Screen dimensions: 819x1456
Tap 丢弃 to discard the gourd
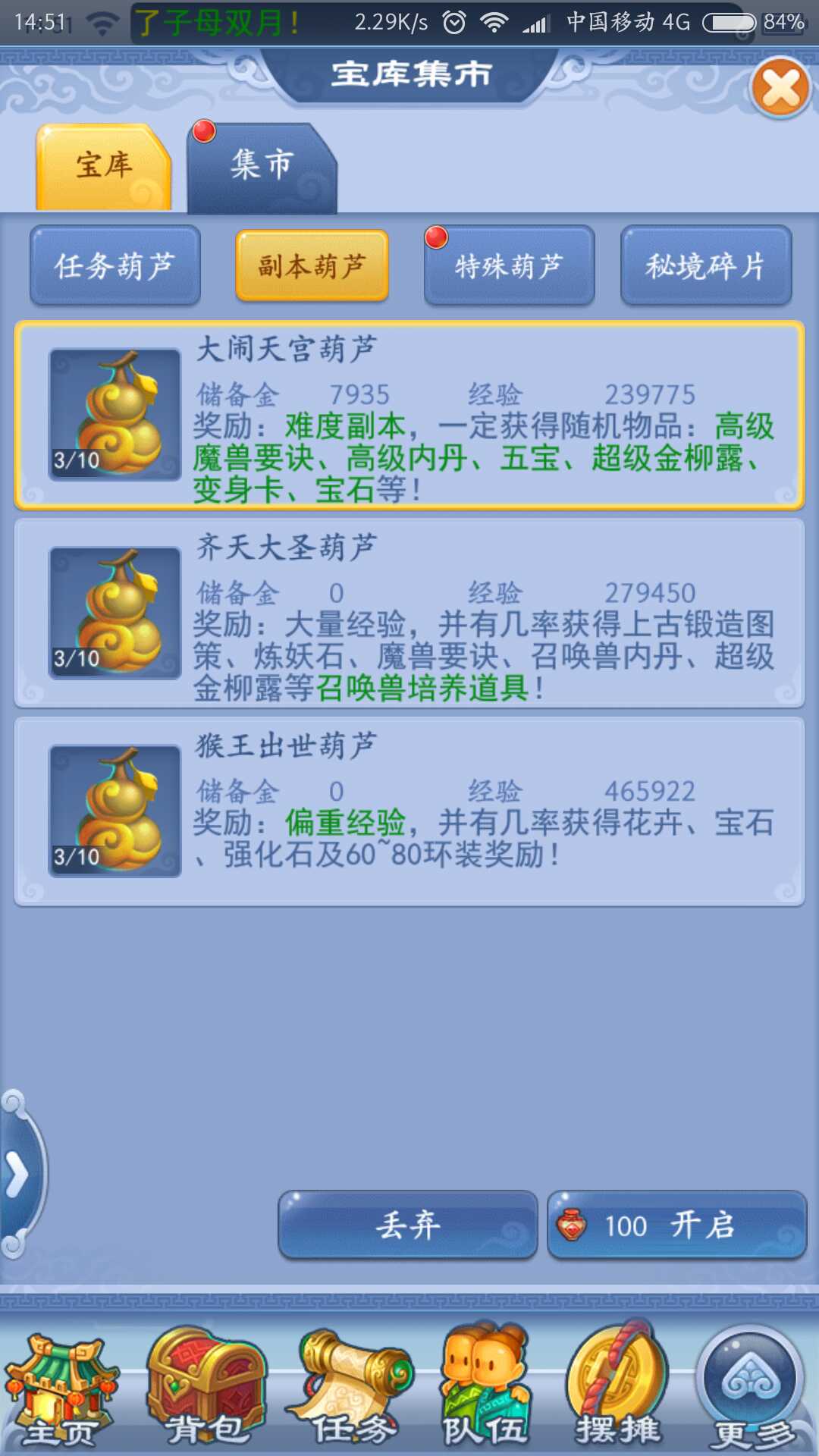pyautogui.click(x=408, y=1225)
